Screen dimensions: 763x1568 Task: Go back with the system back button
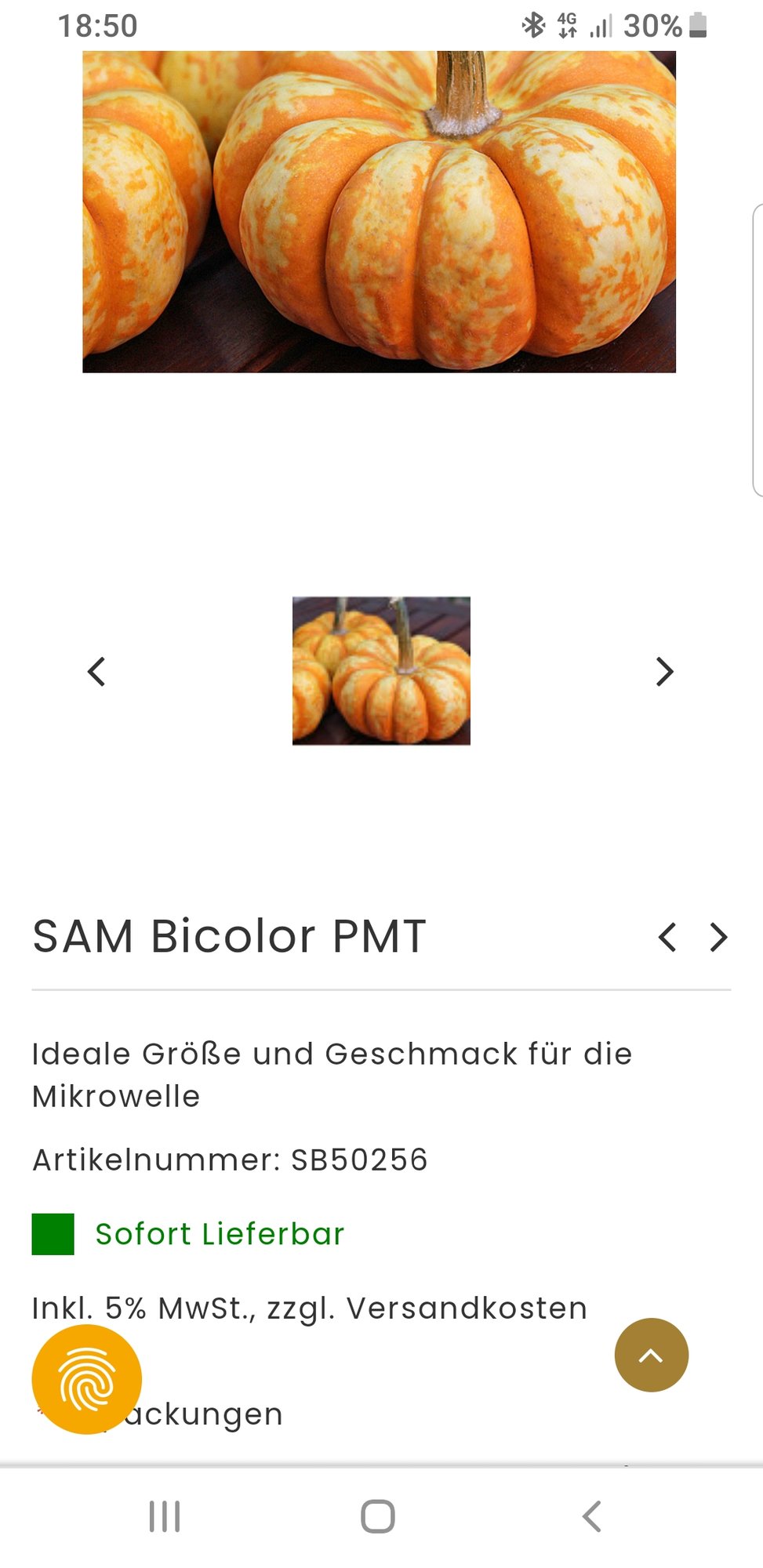pos(592,1516)
